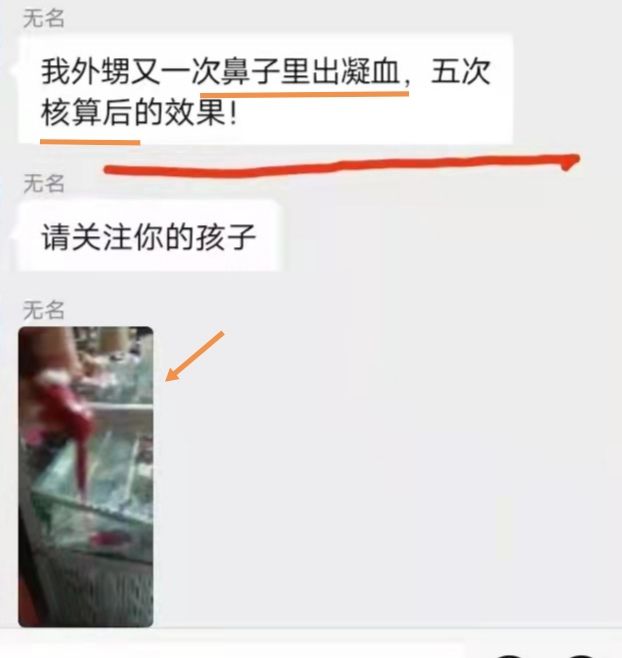The height and width of the screenshot is (658, 622).
Task: Open the photo message in the chat
Action: pyautogui.click(x=86, y=476)
